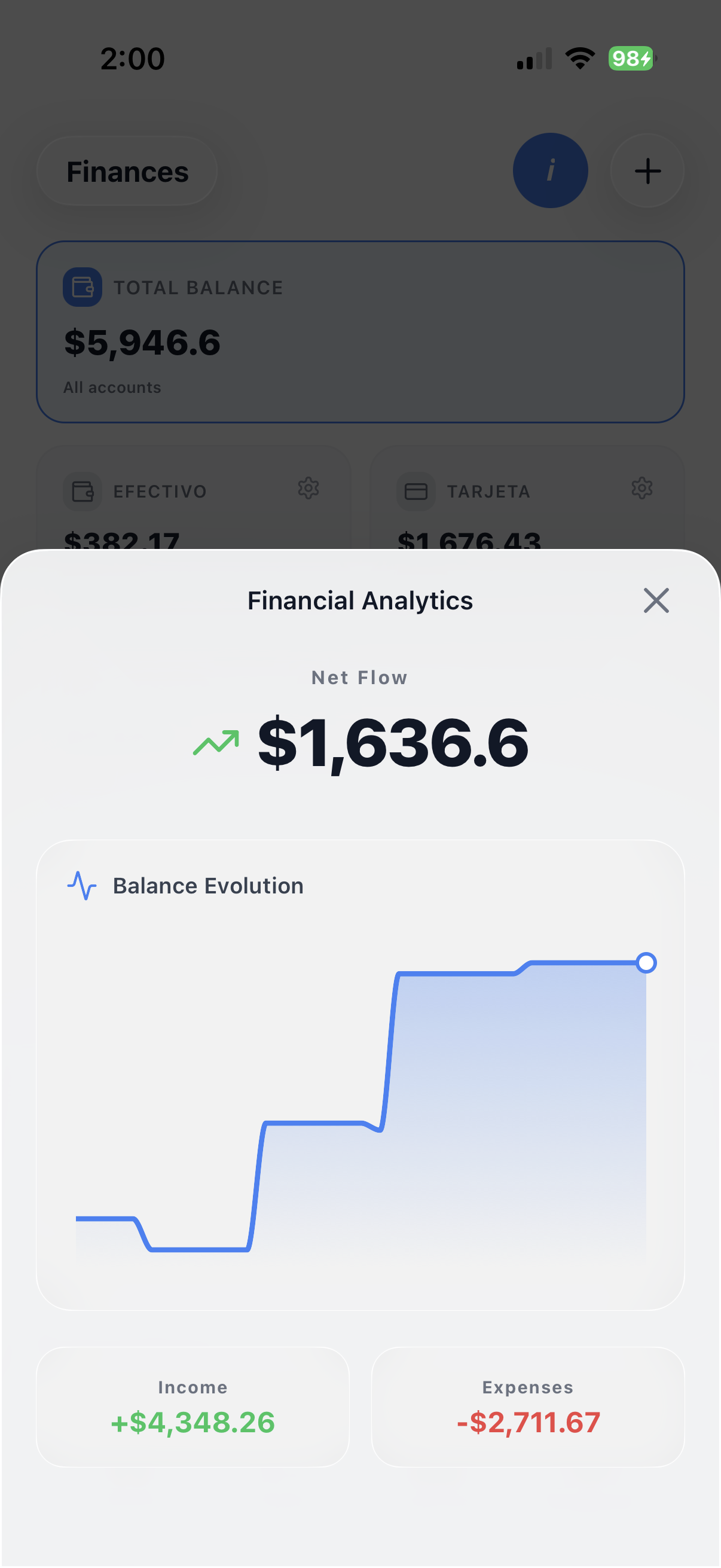Click the Wi-Fi icon in the status bar
Screen dimensions: 721x1568
click(x=580, y=57)
